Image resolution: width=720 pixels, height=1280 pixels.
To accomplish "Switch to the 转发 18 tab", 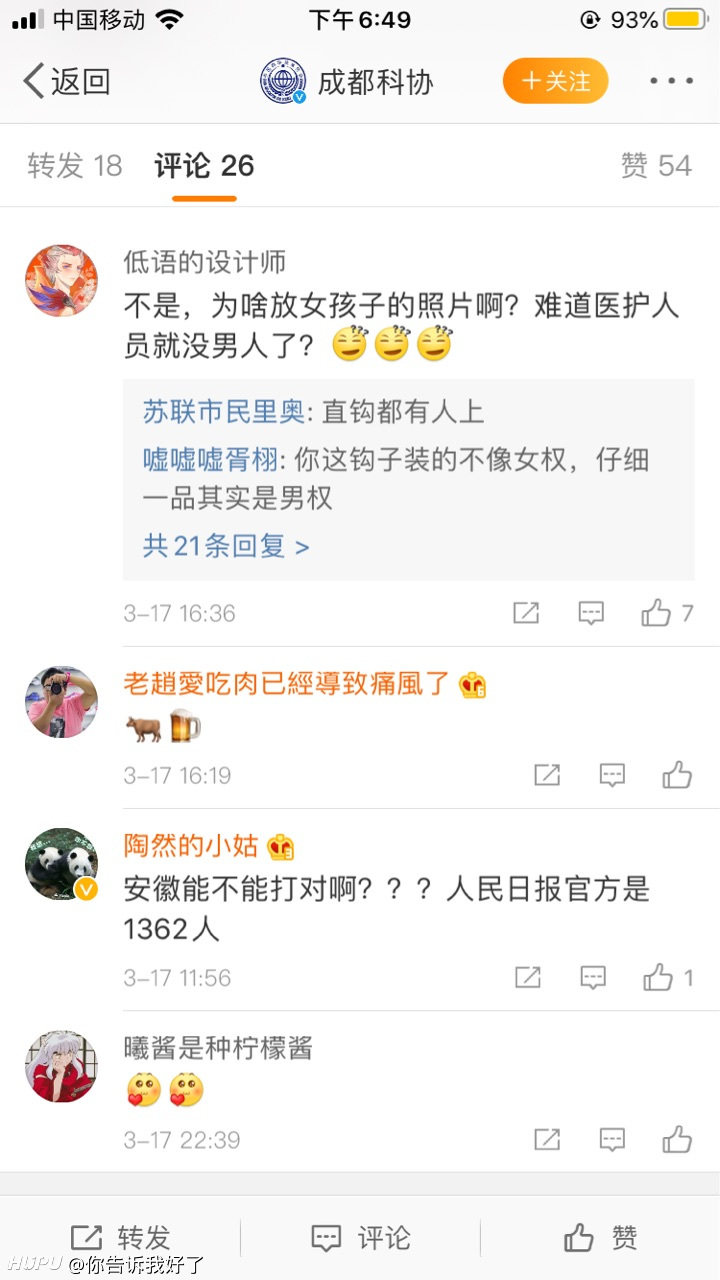I will point(75,166).
